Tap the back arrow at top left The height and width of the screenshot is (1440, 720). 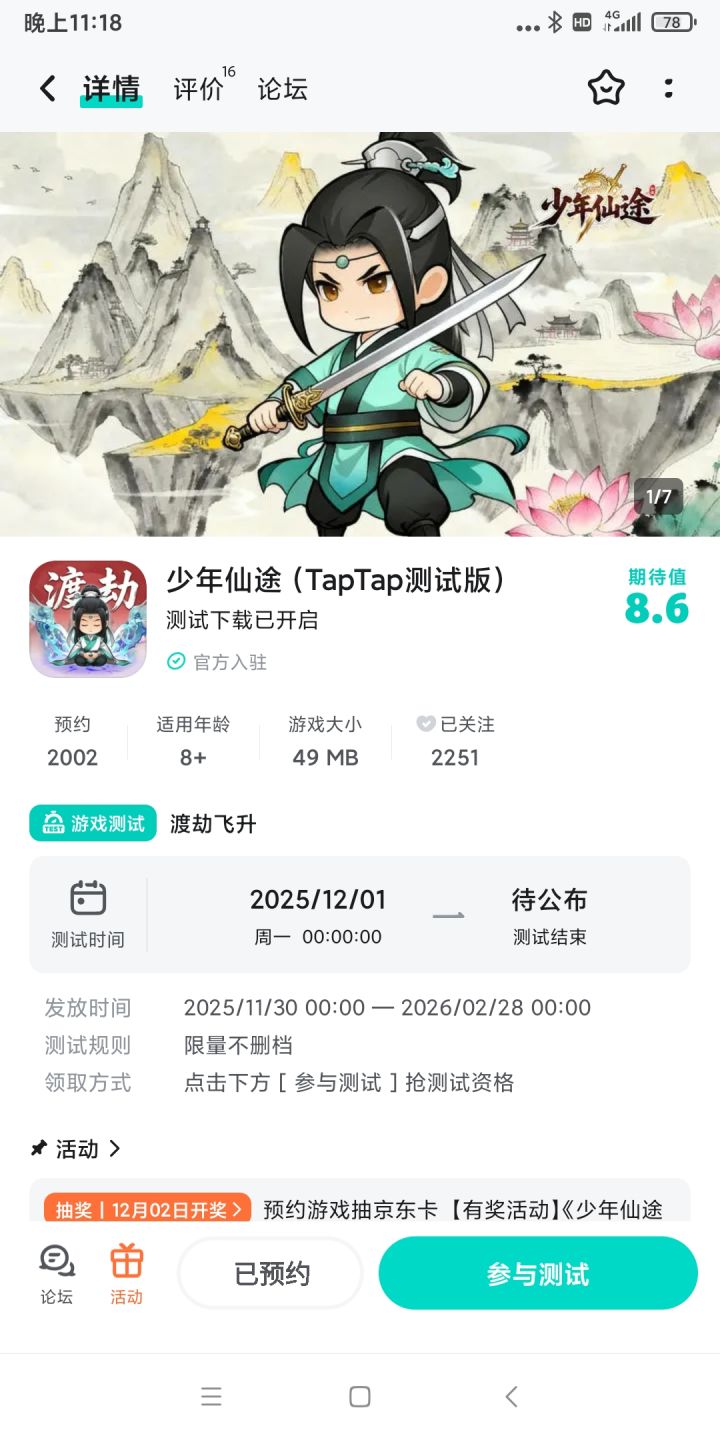tap(45, 89)
